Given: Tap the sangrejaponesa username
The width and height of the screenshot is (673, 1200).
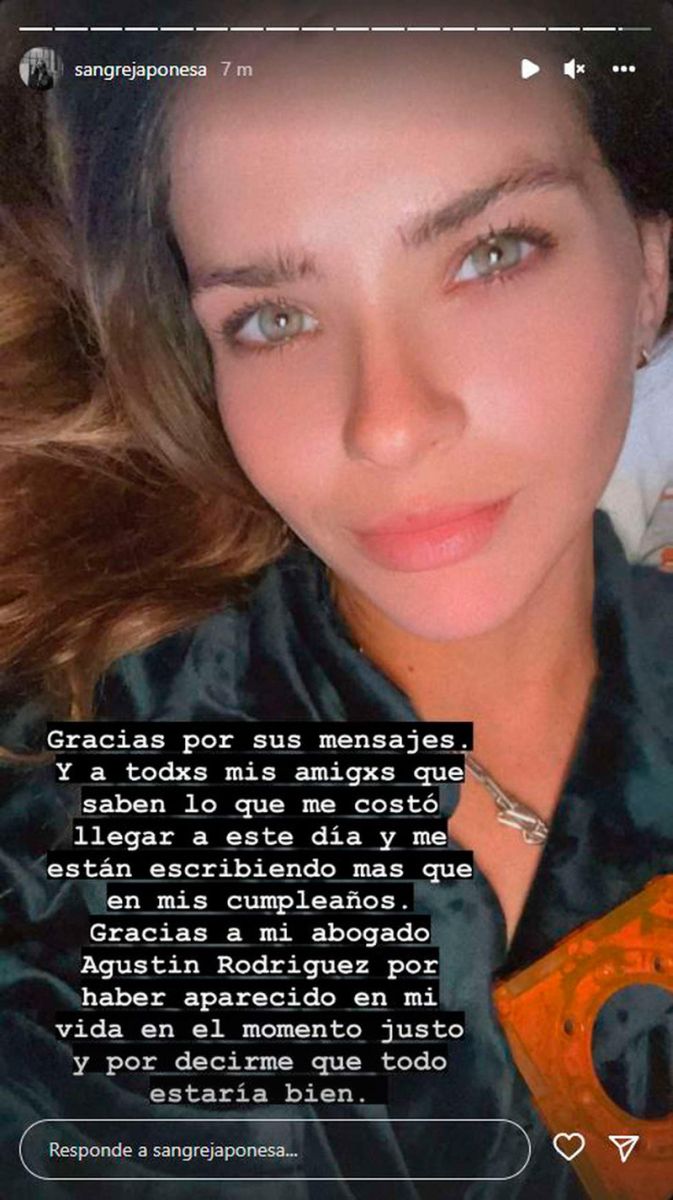Looking at the screenshot, I should (x=134, y=70).
